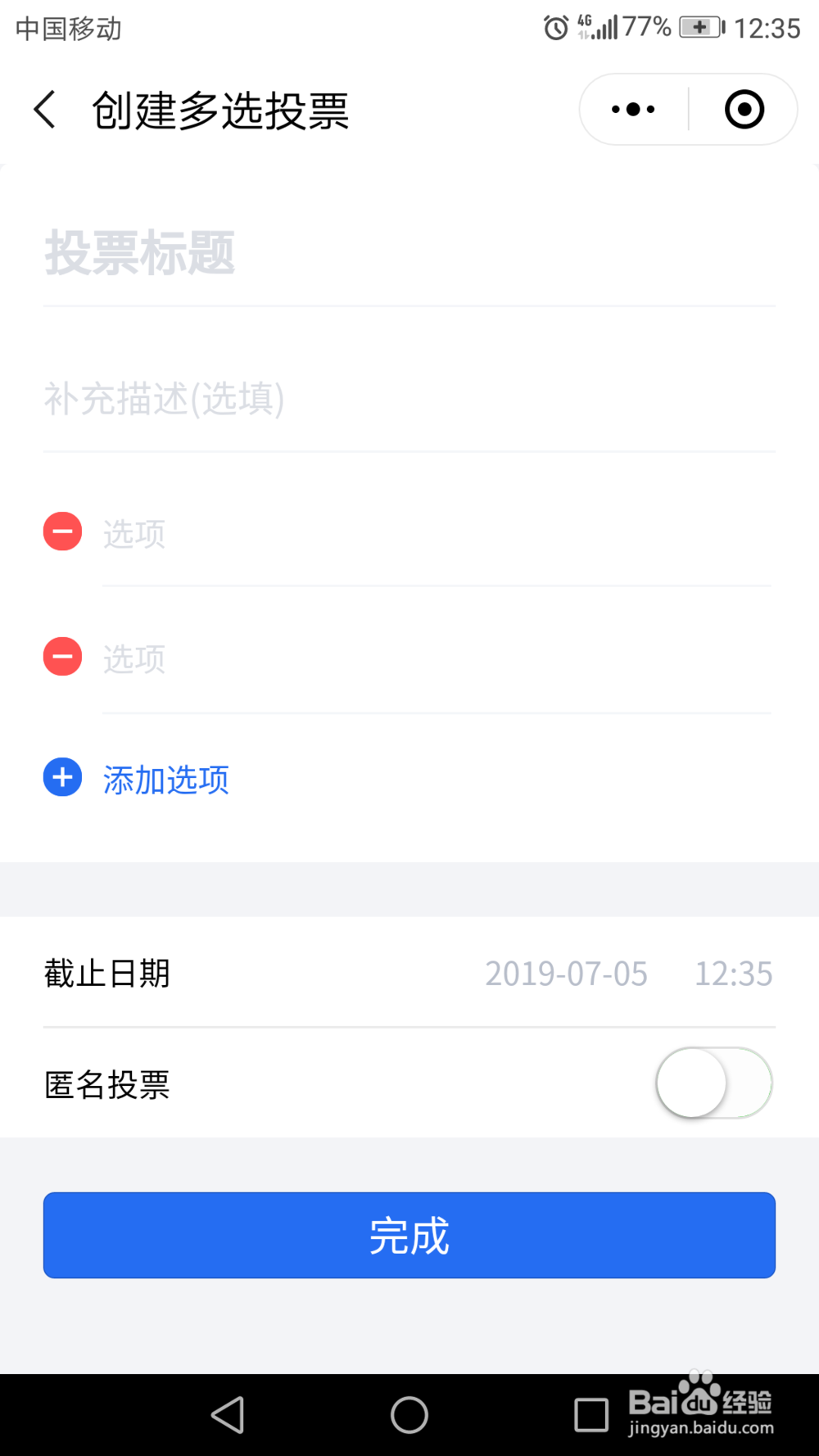The image size is (819, 1456).
Task: Click 添加选项 to add a new option
Action: click(165, 780)
